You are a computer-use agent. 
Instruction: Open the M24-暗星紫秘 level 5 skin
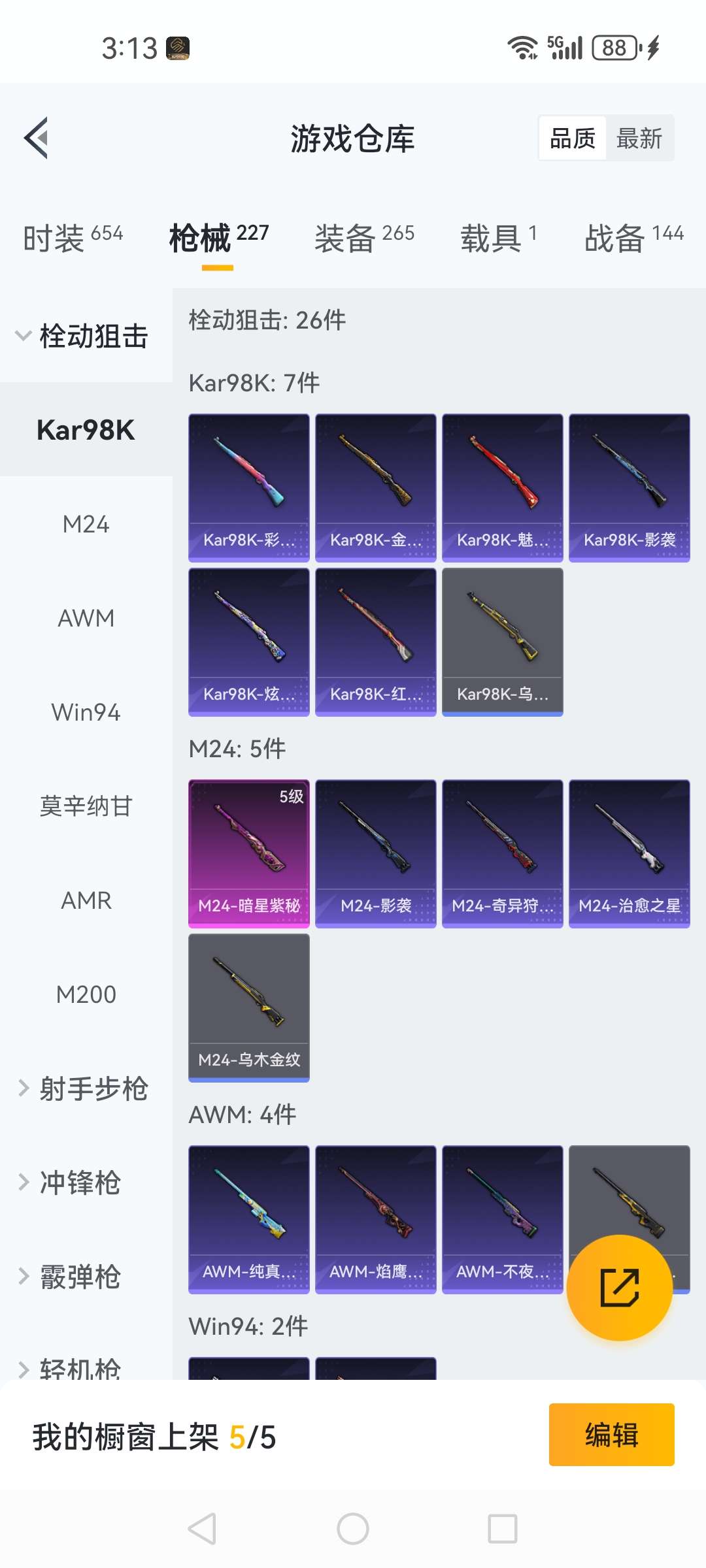[x=248, y=853]
